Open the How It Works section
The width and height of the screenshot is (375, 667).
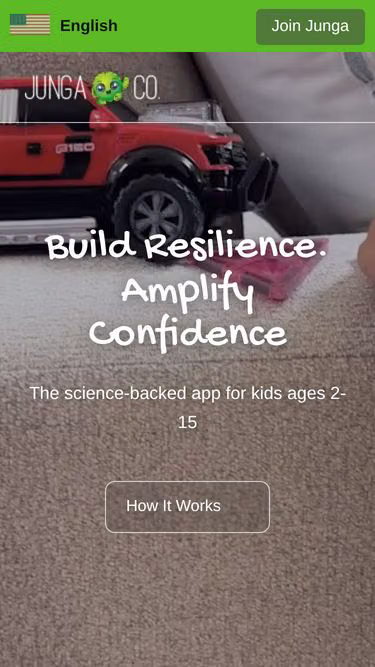click(188, 507)
